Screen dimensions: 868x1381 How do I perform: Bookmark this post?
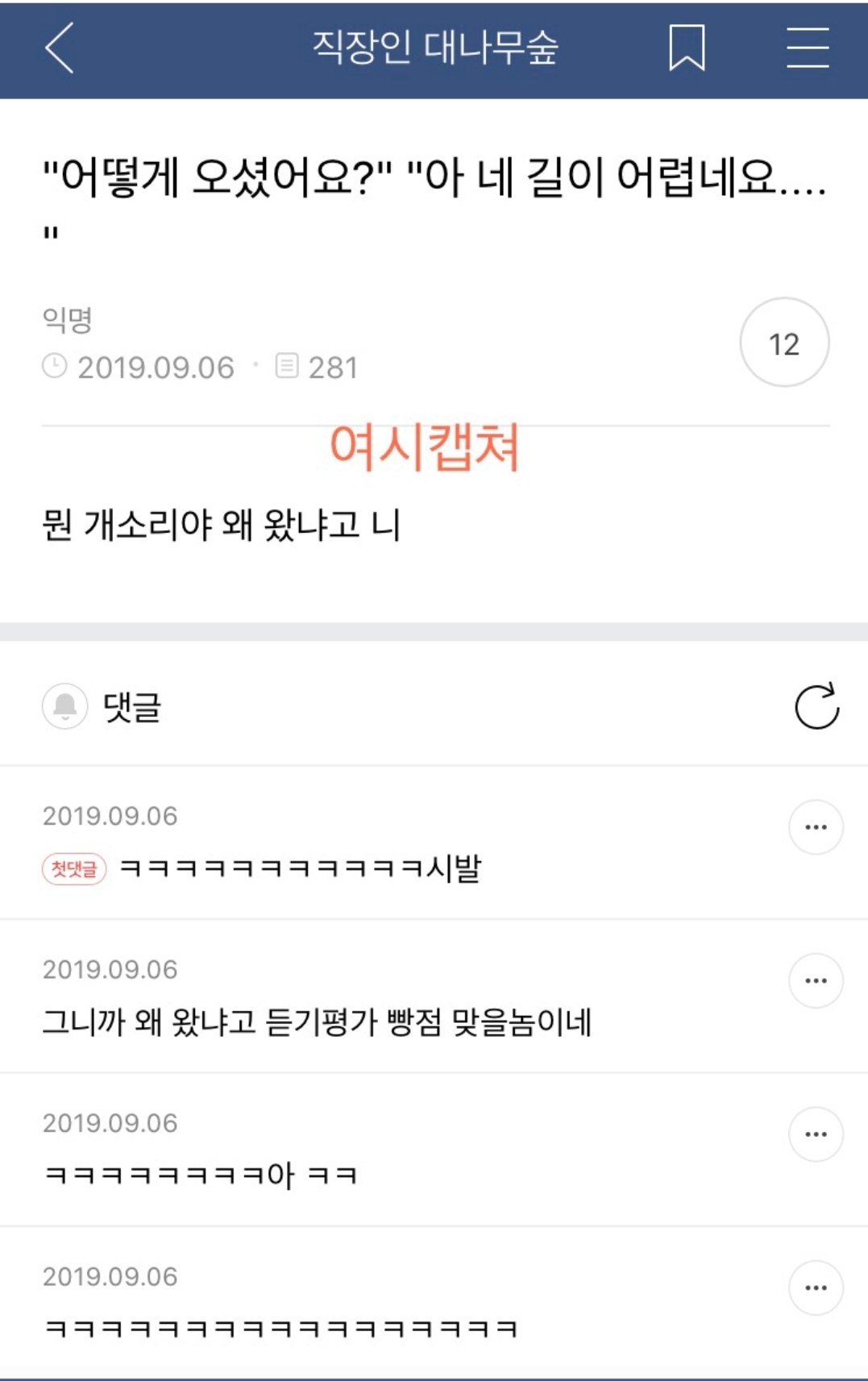pyautogui.click(x=687, y=48)
